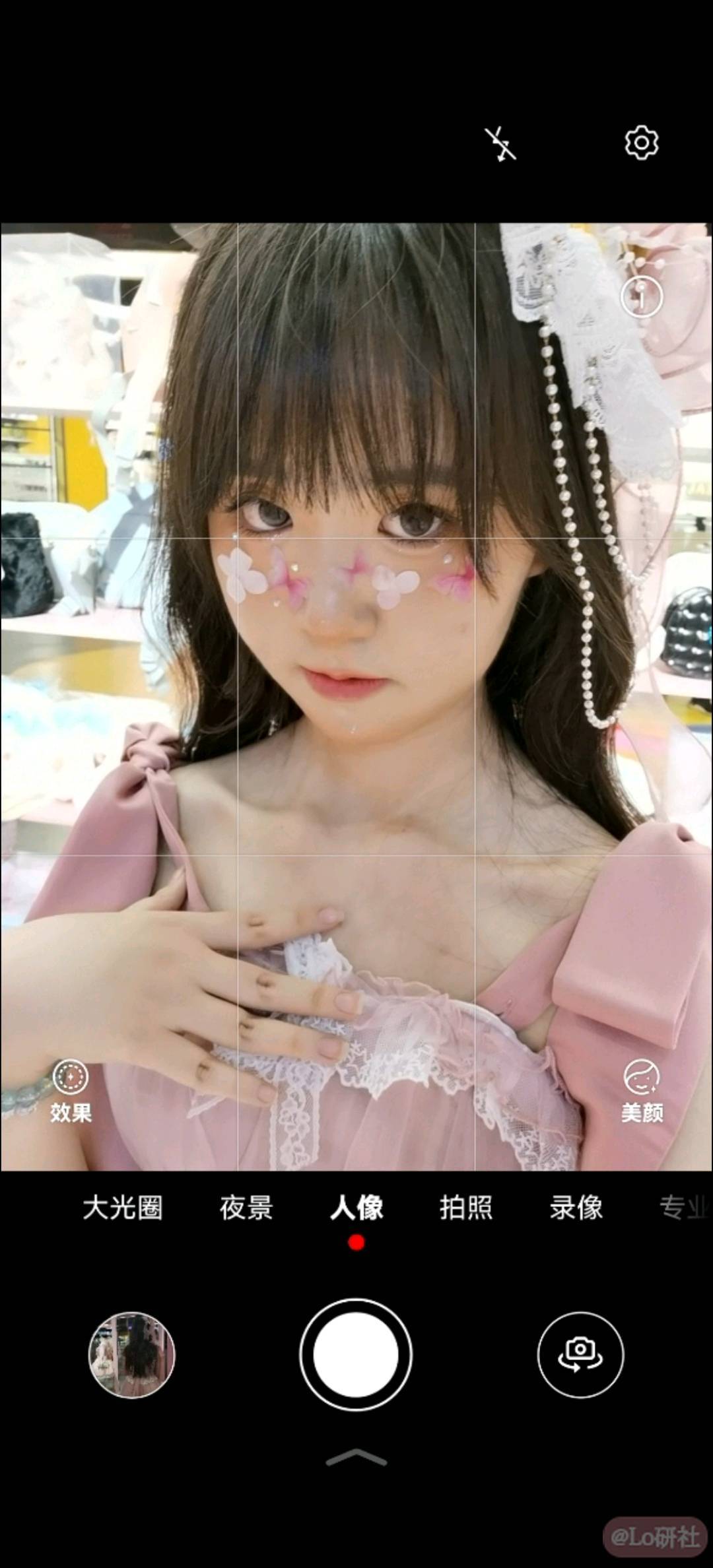This screenshot has width=713, height=1568.
Task: Expand the bottom up-arrow handle
Action: [x=356, y=1457]
